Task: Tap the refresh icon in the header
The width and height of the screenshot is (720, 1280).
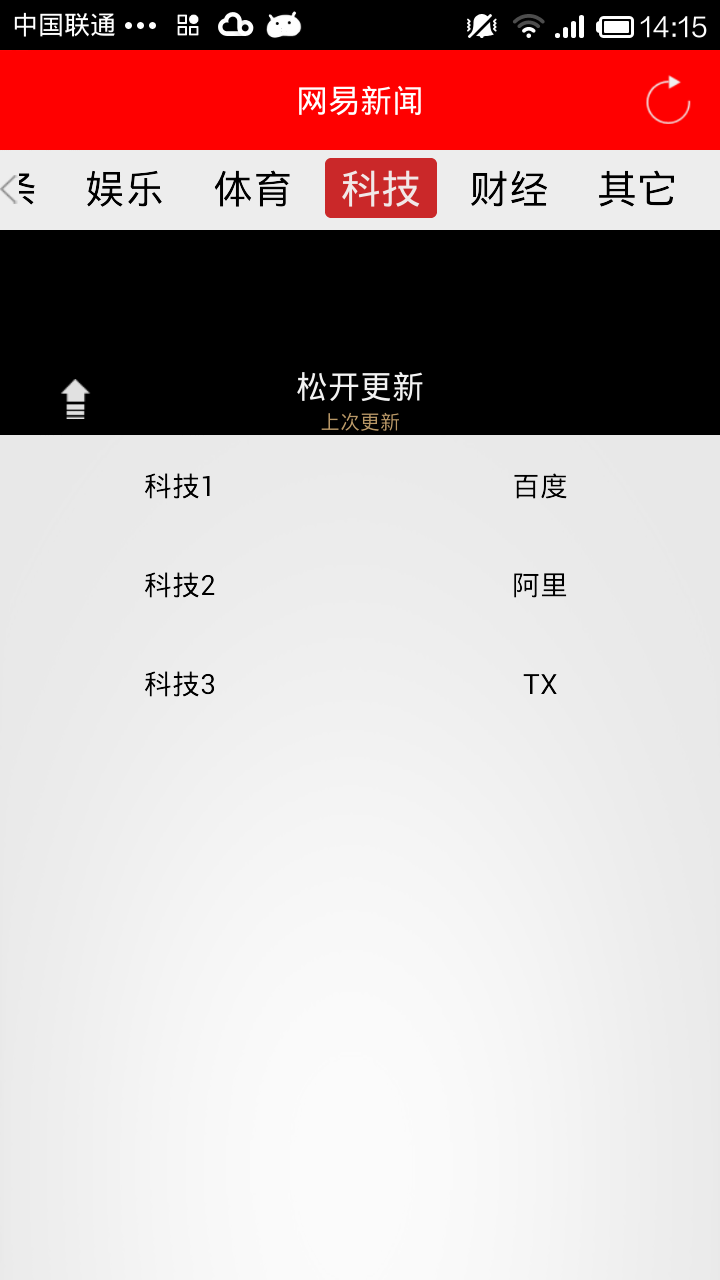Action: pyautogui.click(x=667, y=100)
